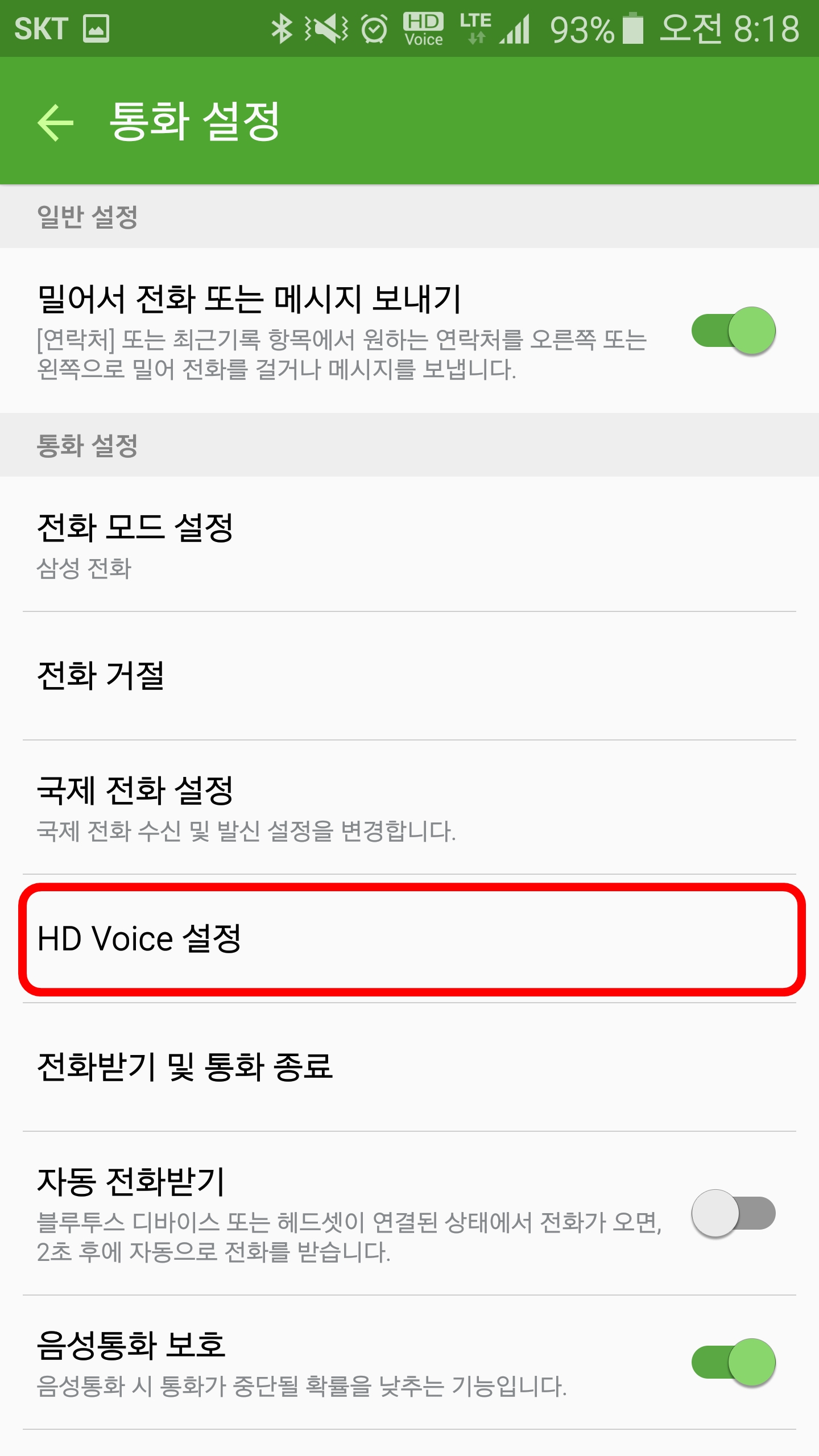Viewport: 819px width, 1456px height.
Task: Enable the 자동 전화받기 switch
Action: pyautogui.click(x=733, y=1213)
